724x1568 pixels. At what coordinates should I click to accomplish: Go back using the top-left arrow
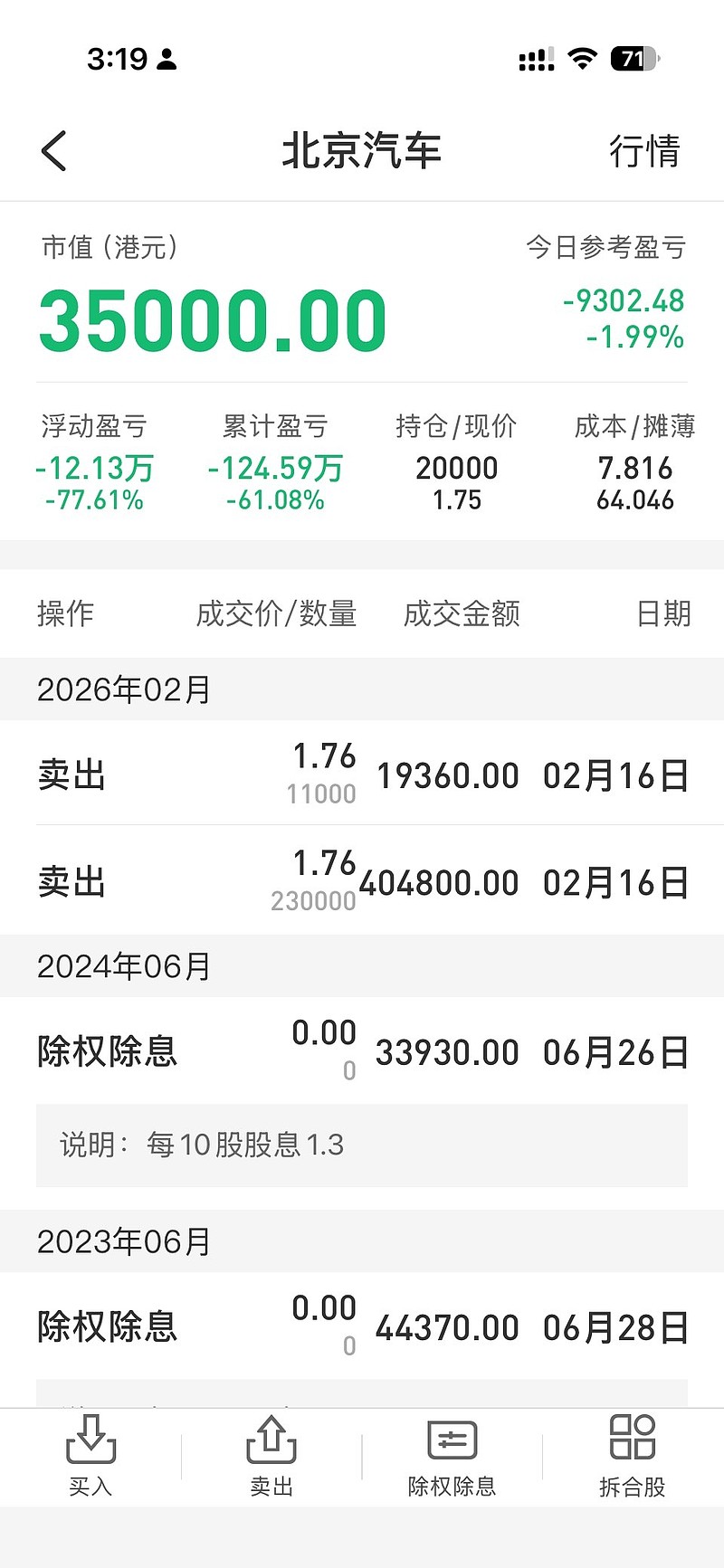54,150
